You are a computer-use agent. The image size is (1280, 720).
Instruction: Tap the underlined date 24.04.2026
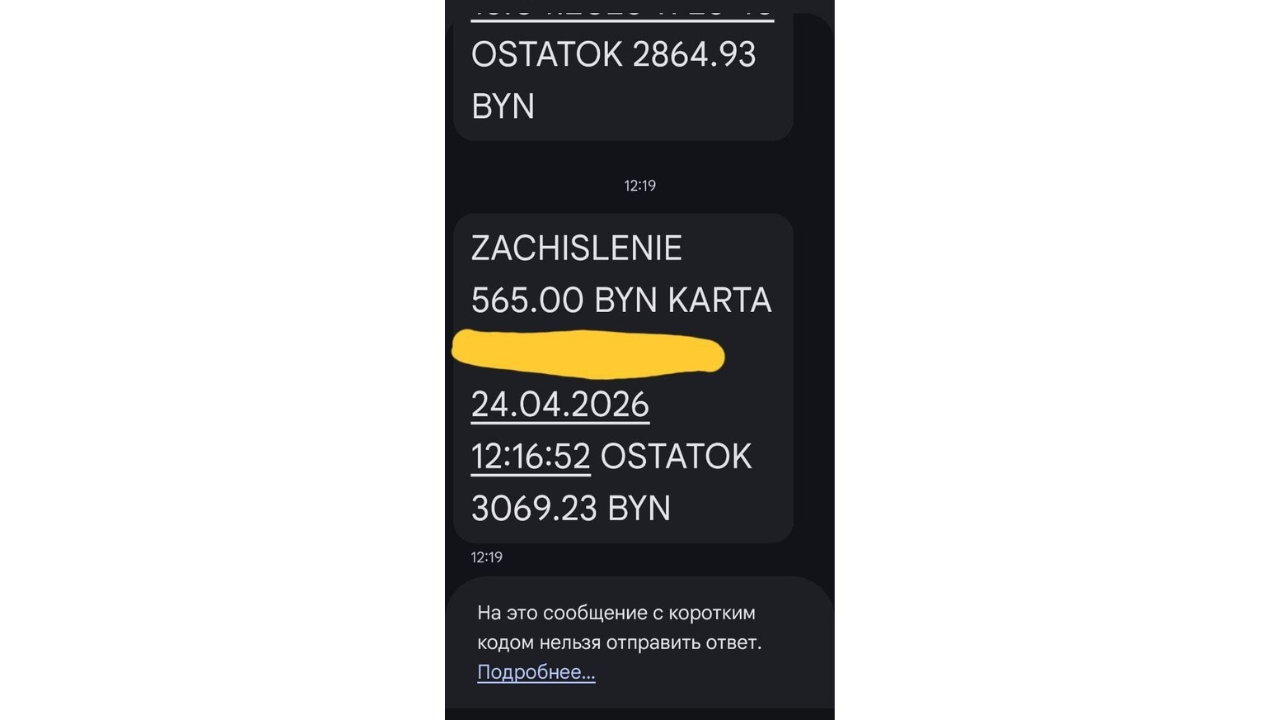pos(560,405)
